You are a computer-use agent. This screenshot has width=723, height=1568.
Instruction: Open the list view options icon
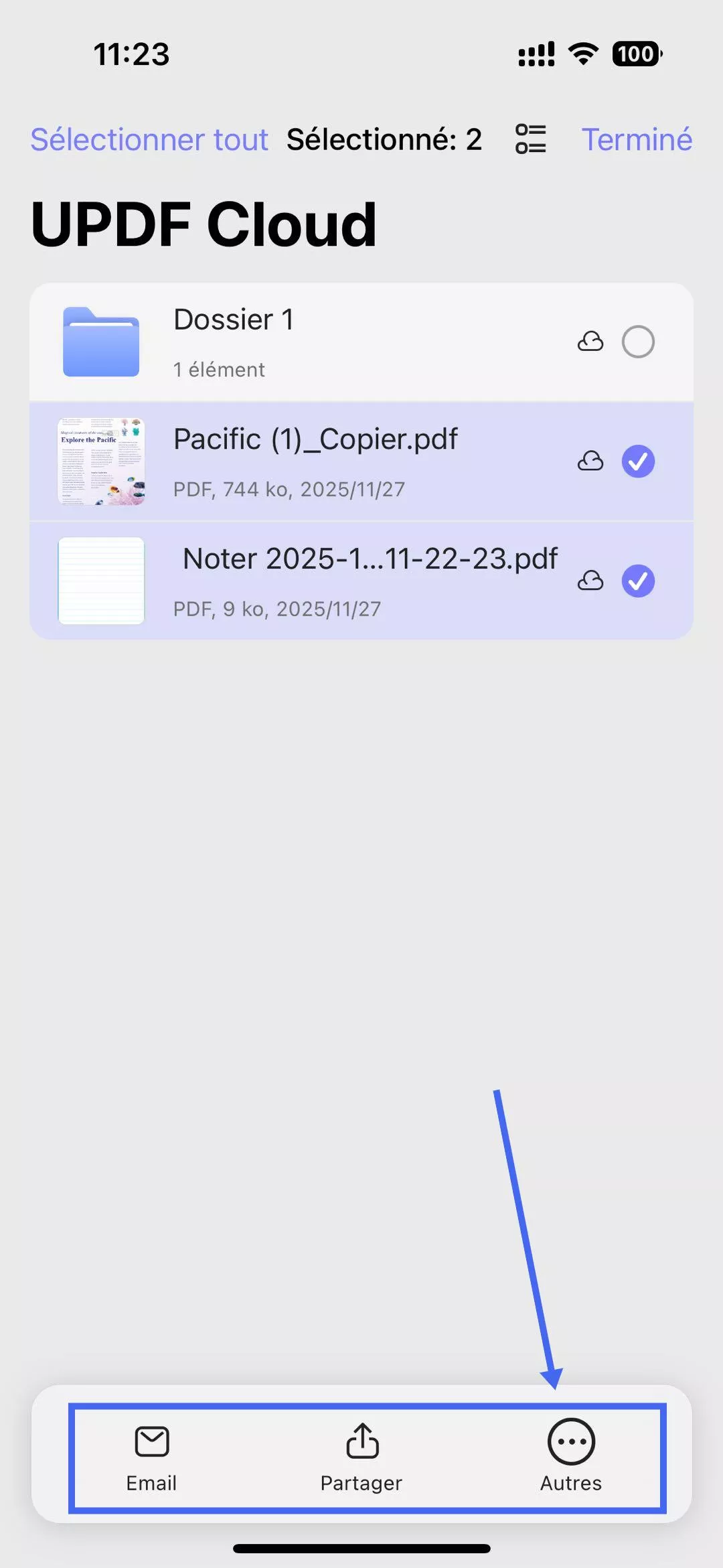pyautogui.click(x=530, y=139)
